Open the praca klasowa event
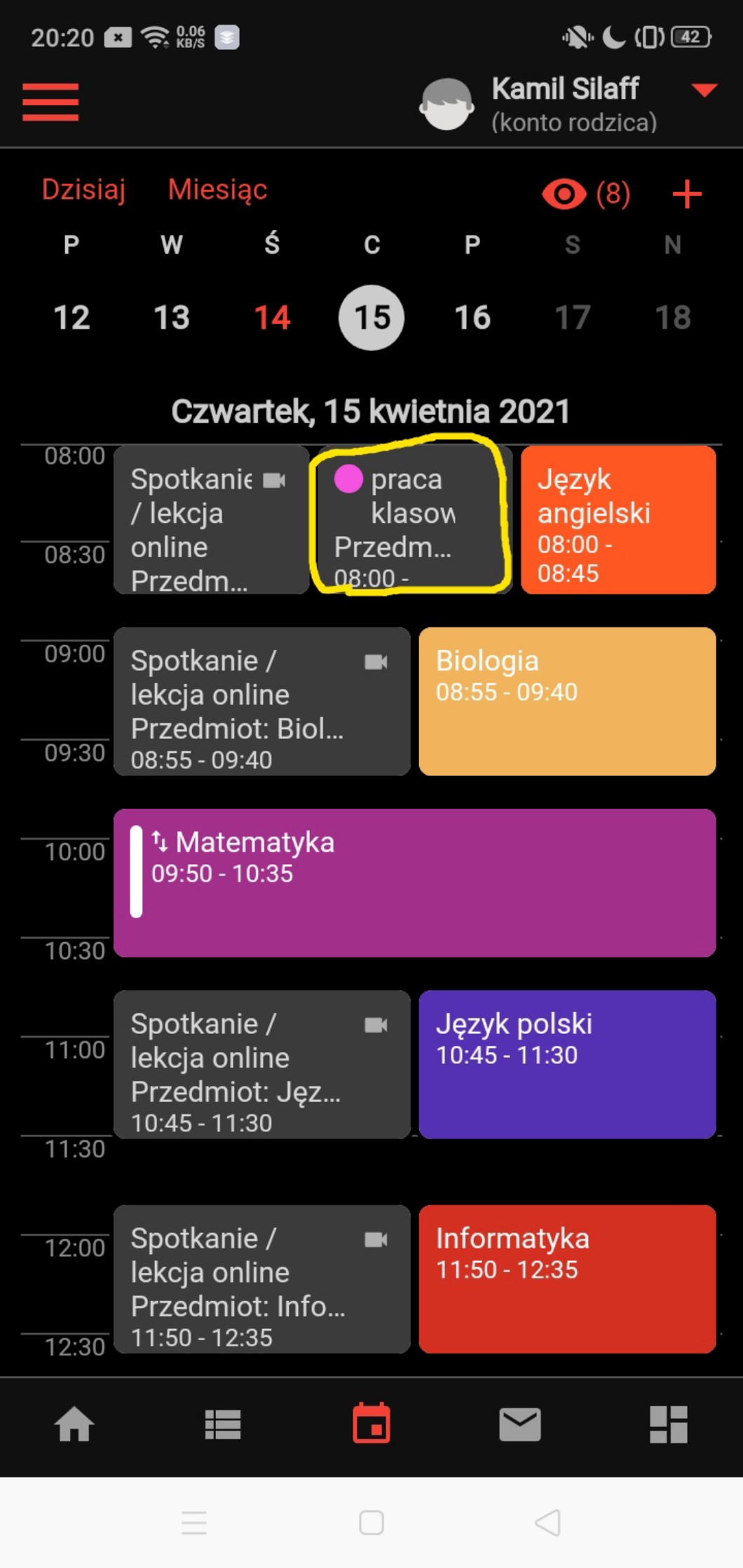 tap(410, 519)
